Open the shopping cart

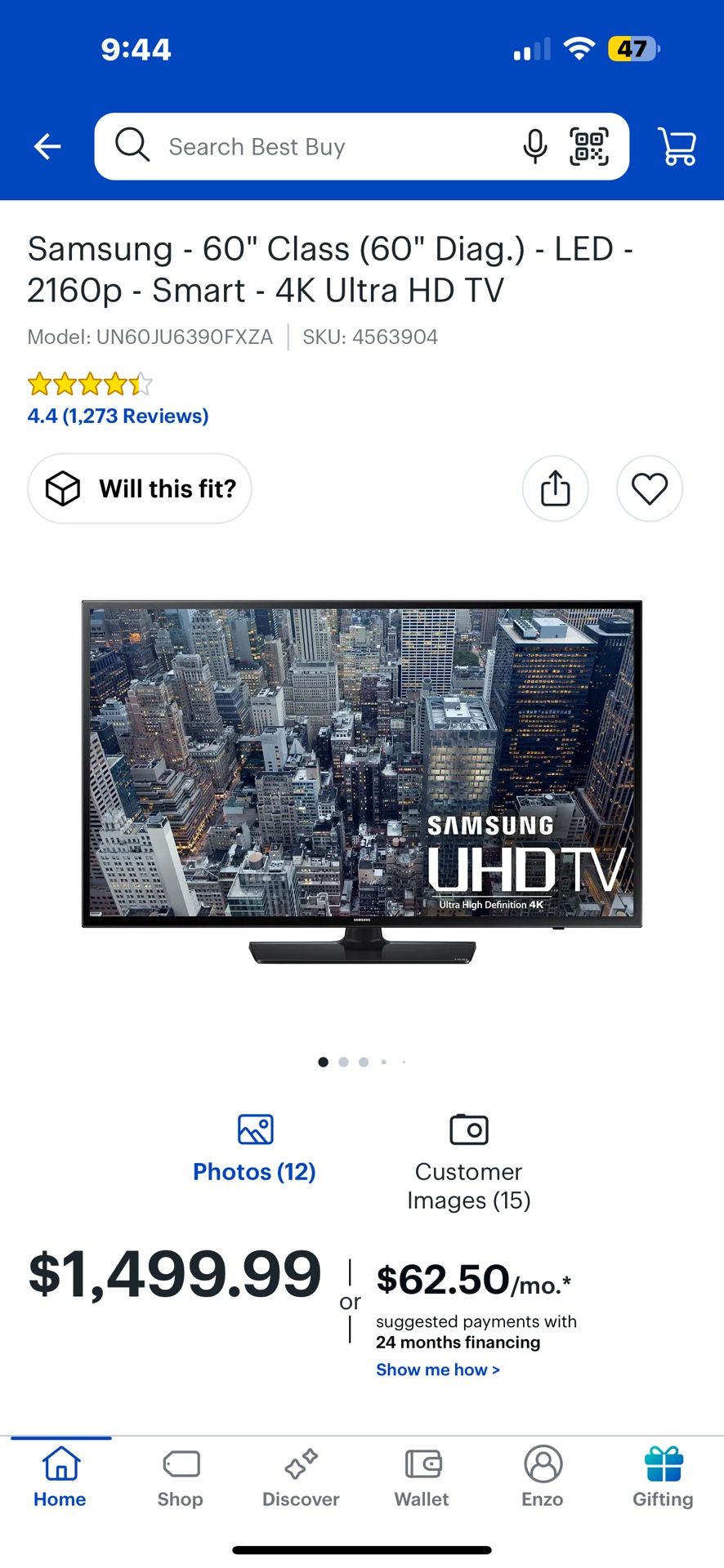677,147
